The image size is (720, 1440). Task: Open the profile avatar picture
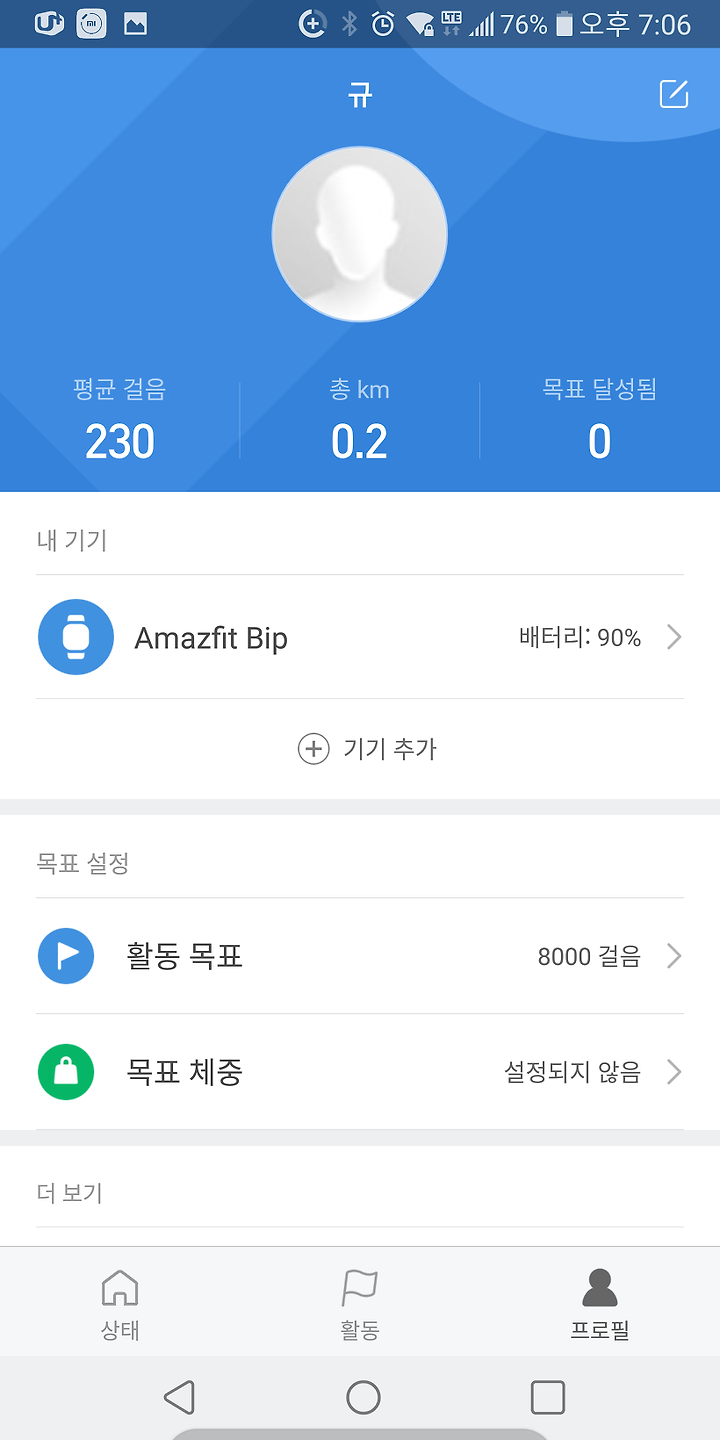360,234
